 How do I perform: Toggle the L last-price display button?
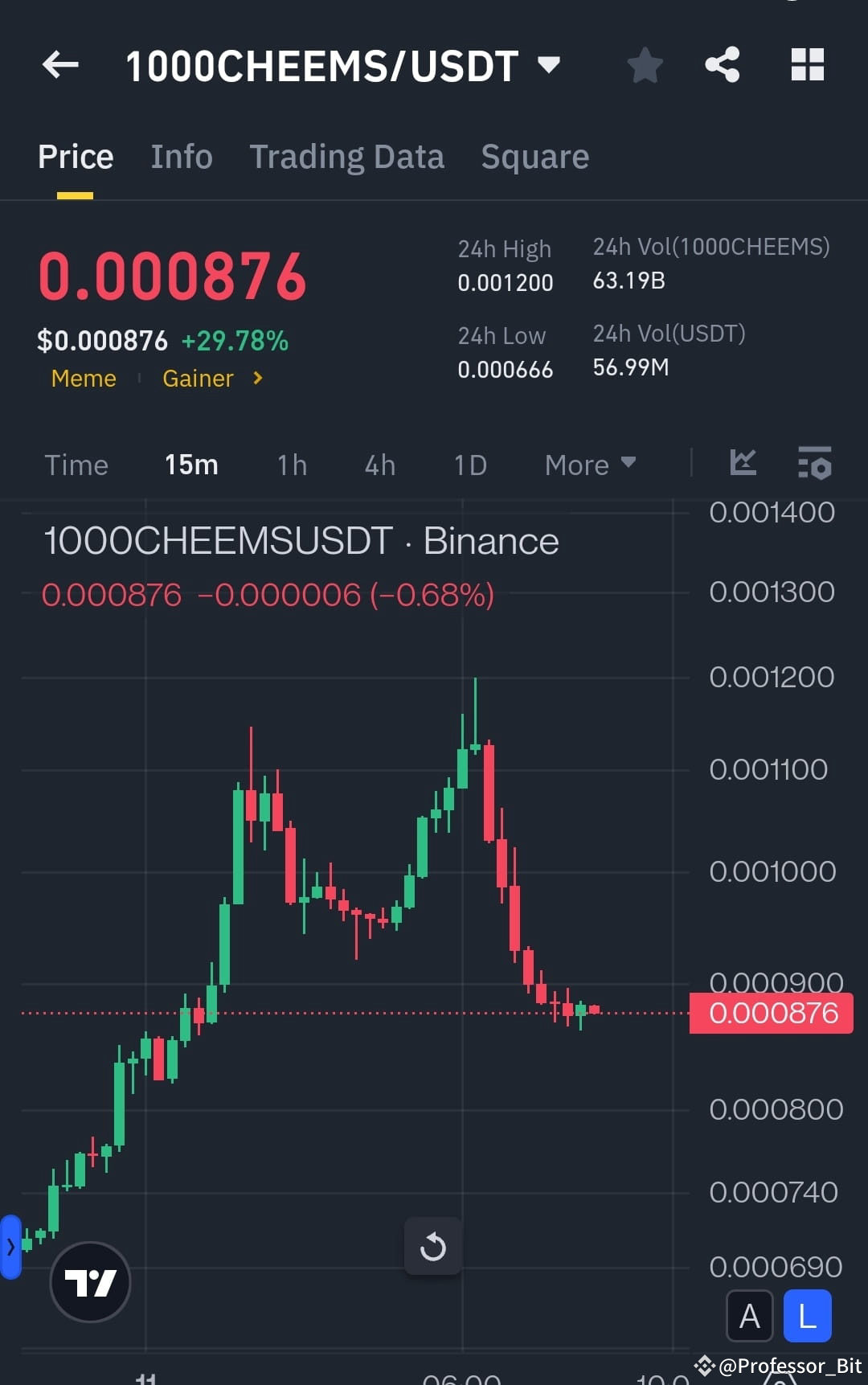tap(807, 1316)
